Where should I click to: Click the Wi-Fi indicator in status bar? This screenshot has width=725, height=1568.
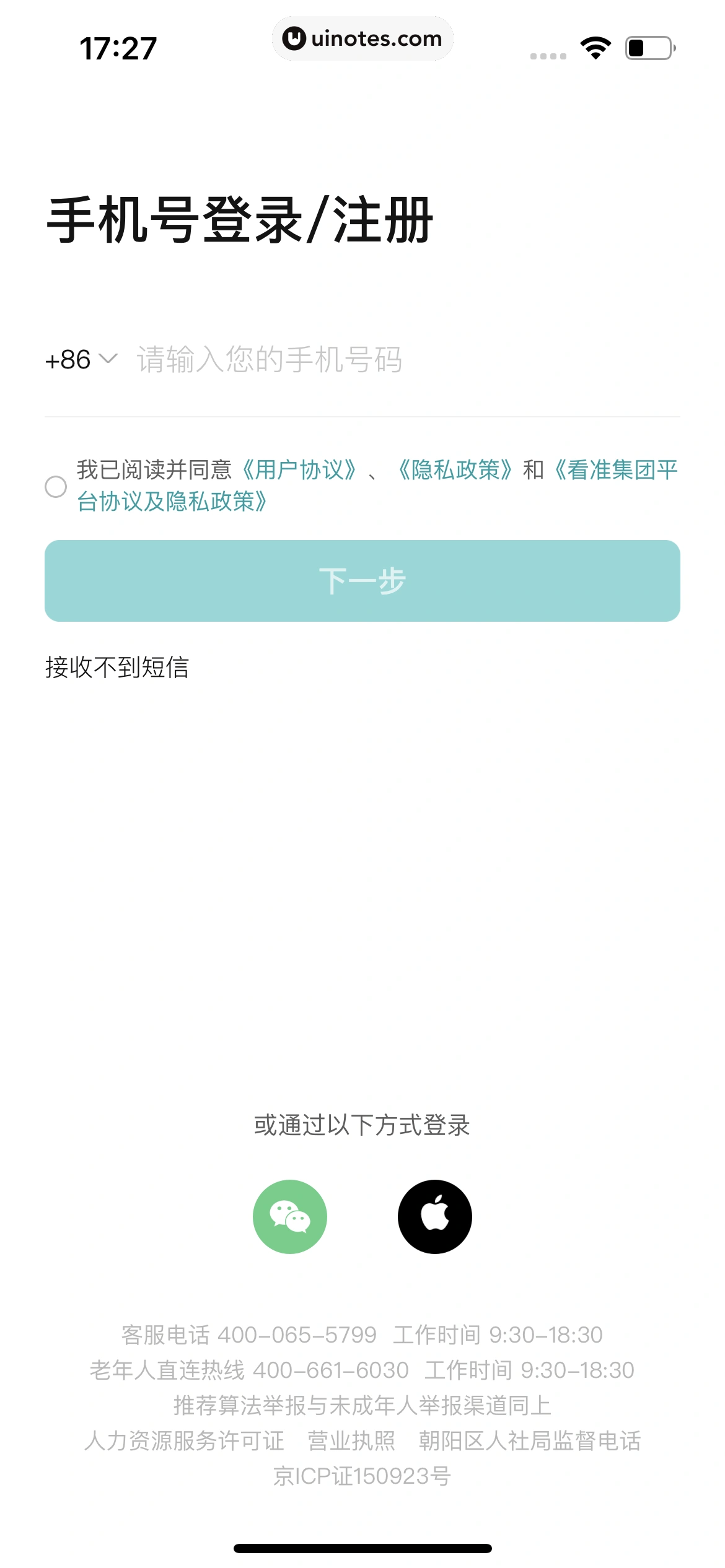point(595,48)
